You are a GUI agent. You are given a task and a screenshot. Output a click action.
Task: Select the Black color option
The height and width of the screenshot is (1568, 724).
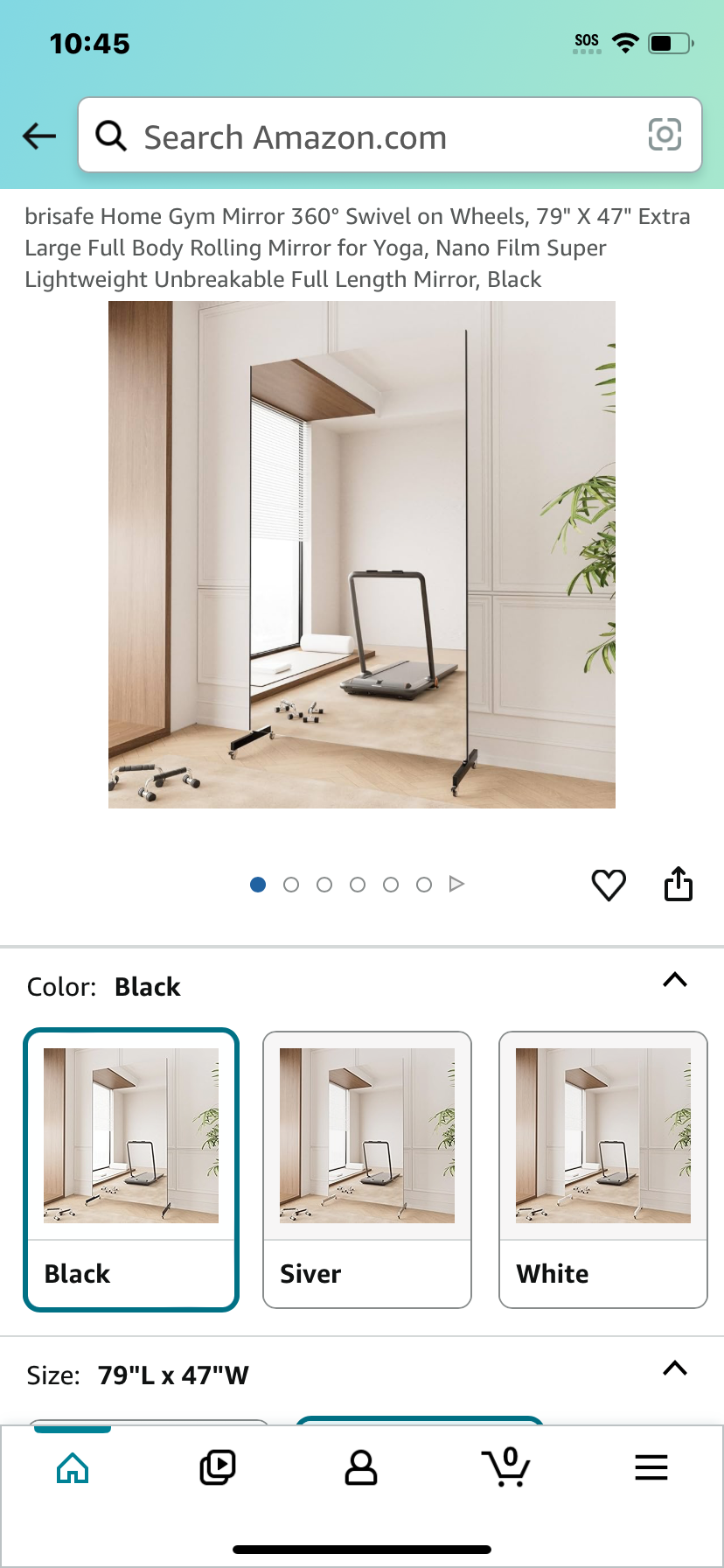pos(131,1170)
